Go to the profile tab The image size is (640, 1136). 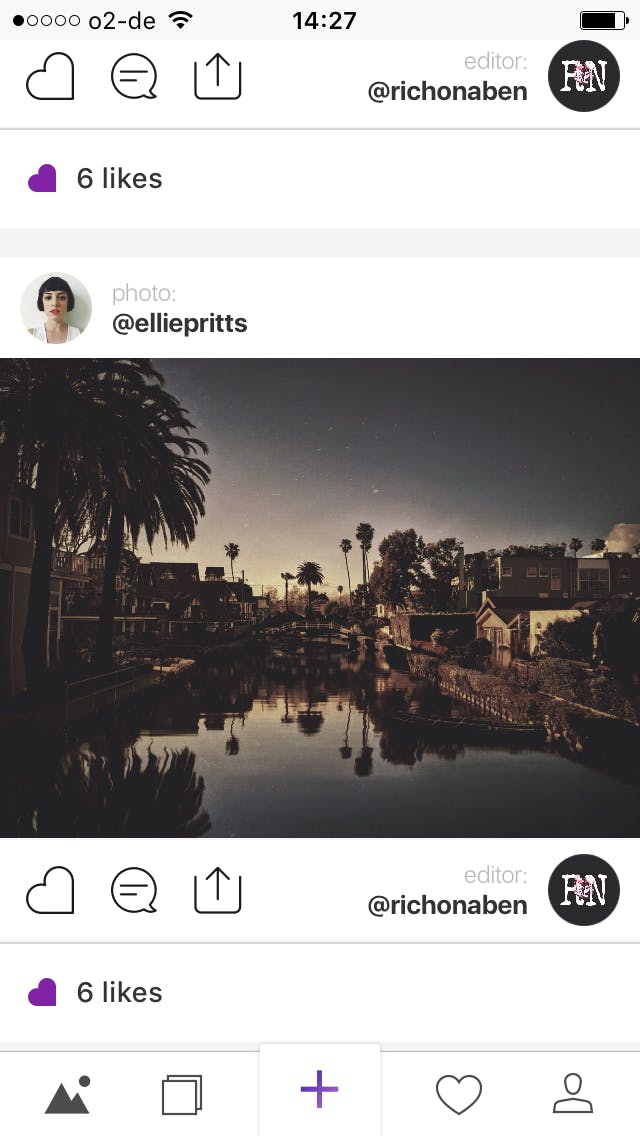point(573,1094)
